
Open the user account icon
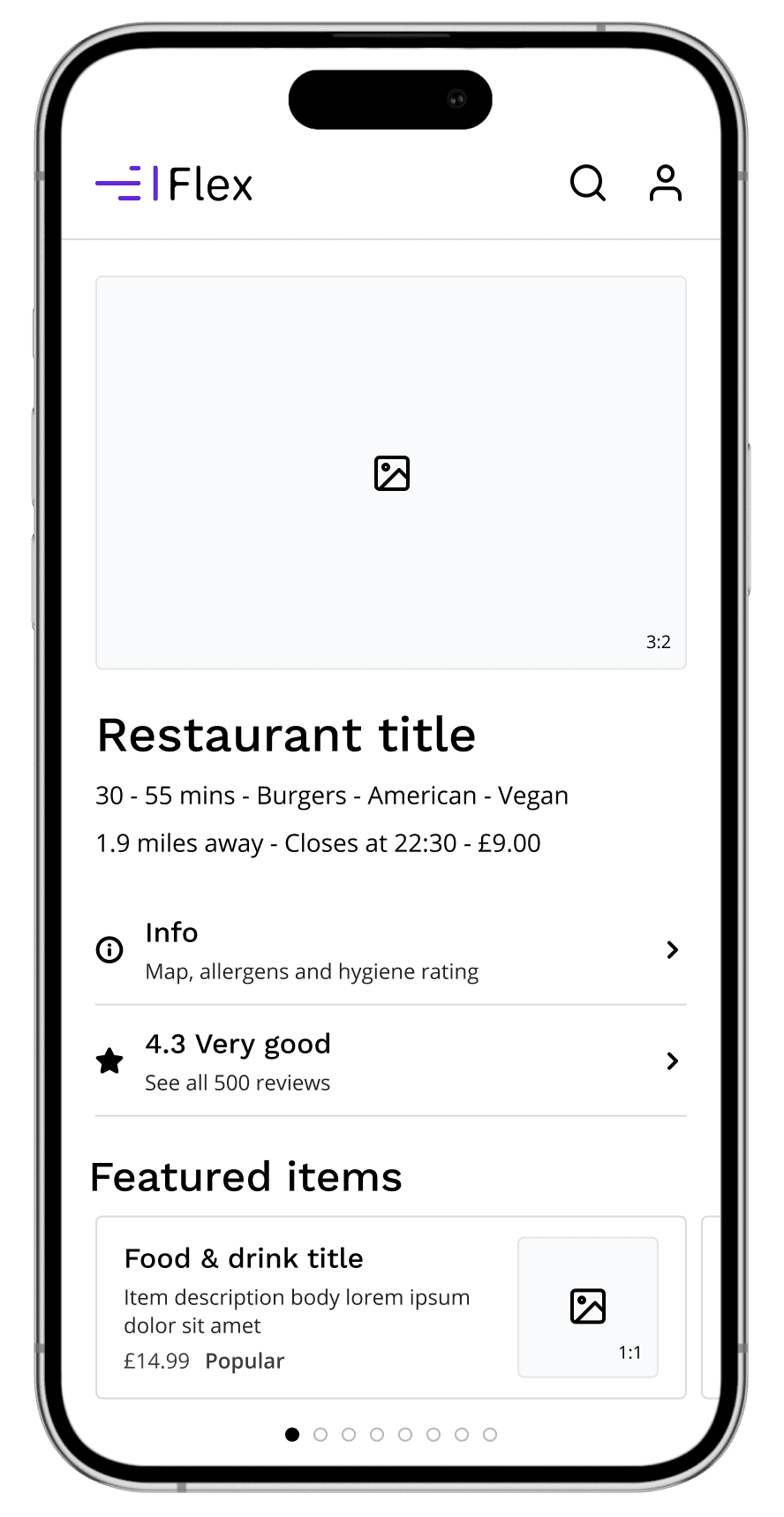pos(665,184)
